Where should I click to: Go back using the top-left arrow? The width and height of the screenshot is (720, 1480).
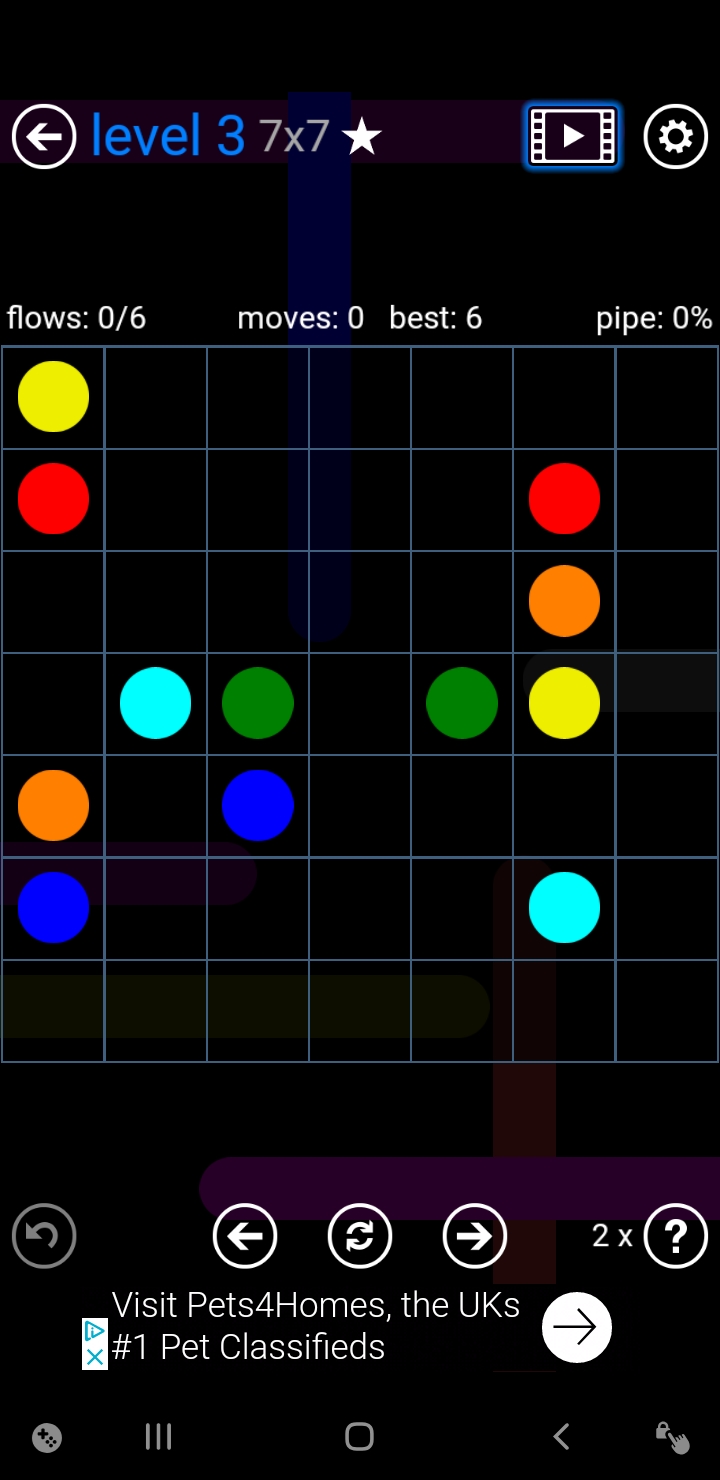coord(44,136)
